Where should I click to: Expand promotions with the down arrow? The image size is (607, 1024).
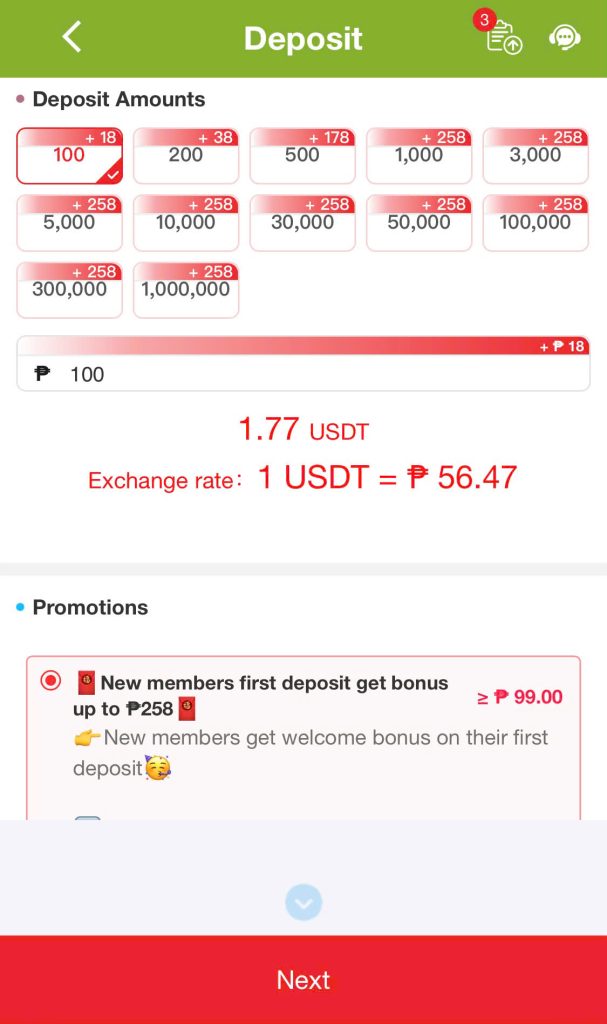point(303,903)
